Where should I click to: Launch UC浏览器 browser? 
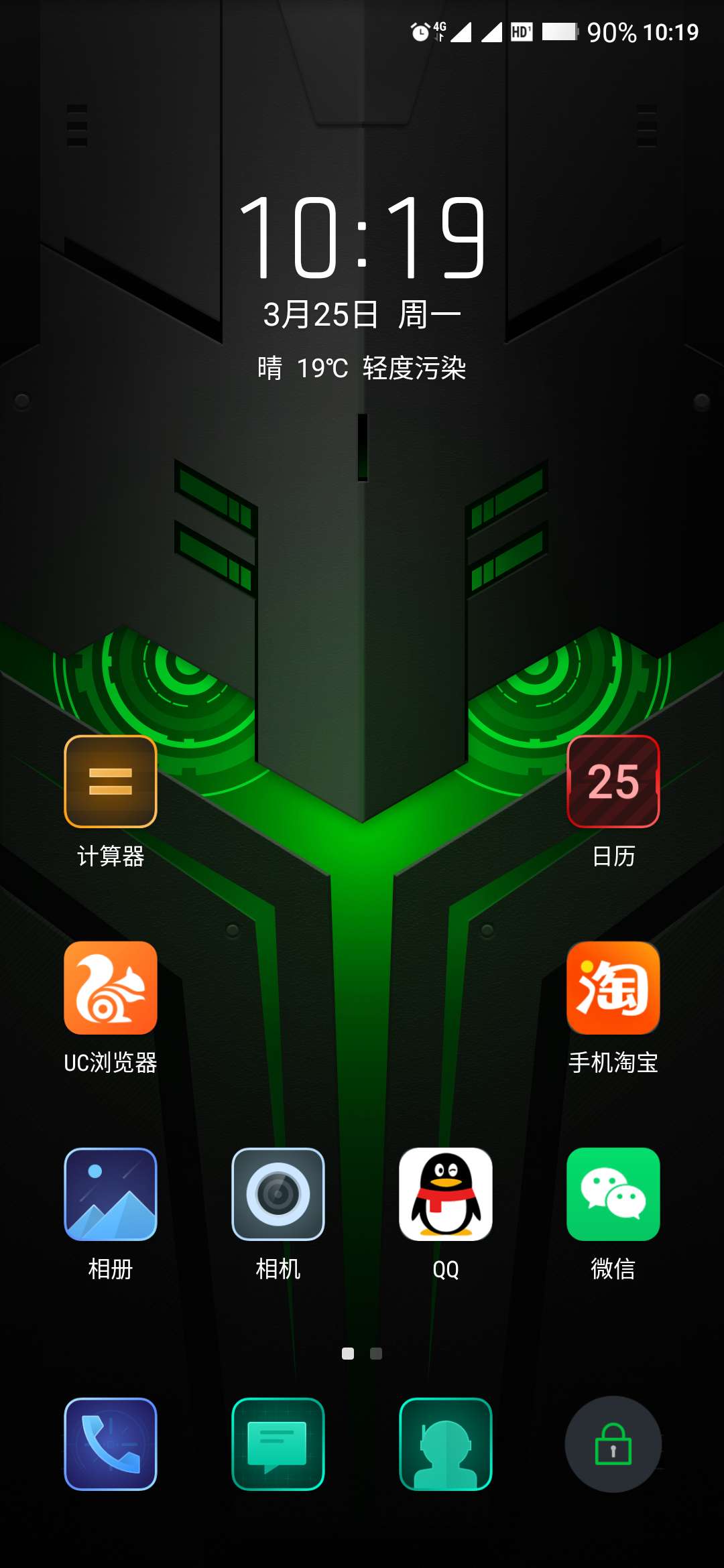click(x=111, y=988)
